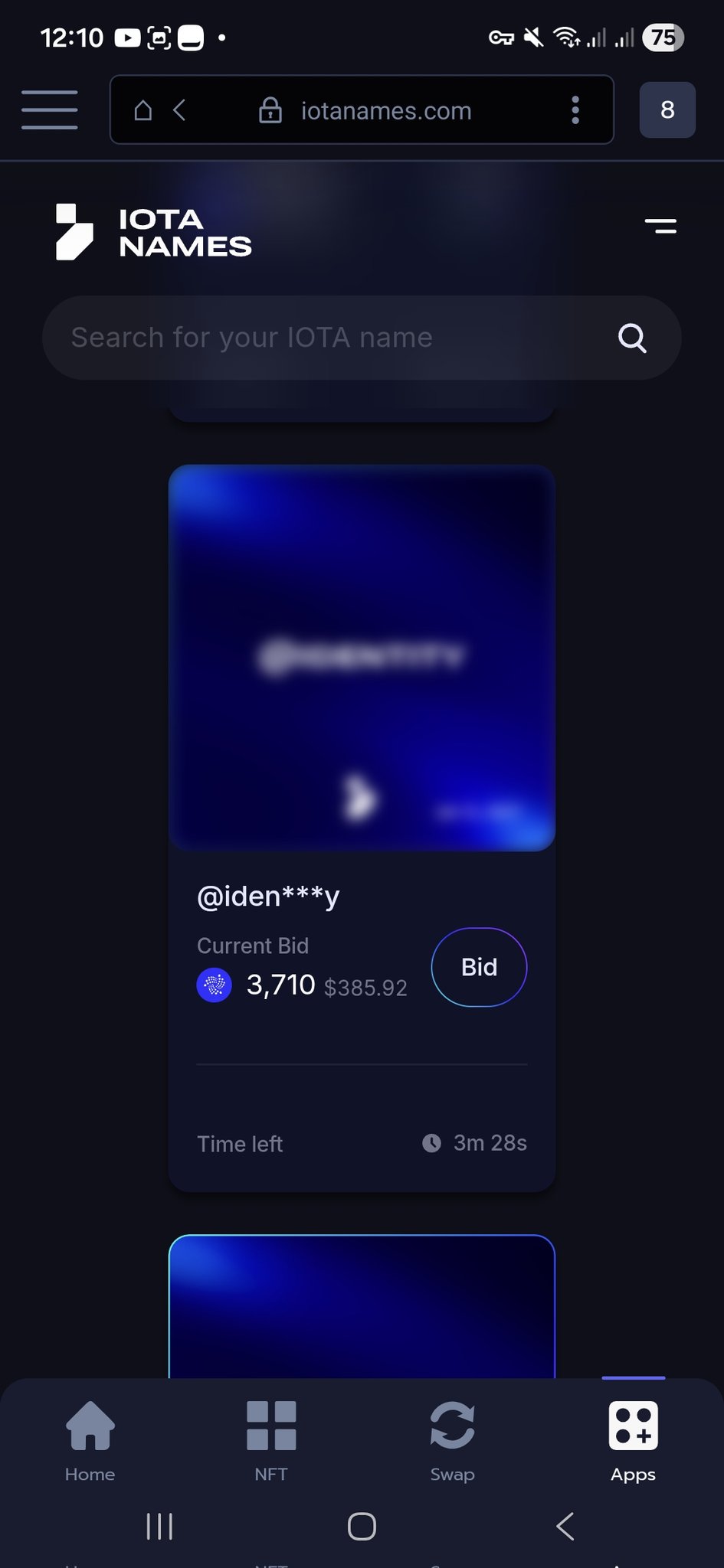724x1568 pixels.
Task: Open the @iden***y auction card
Action: click(x=362, y=657)
